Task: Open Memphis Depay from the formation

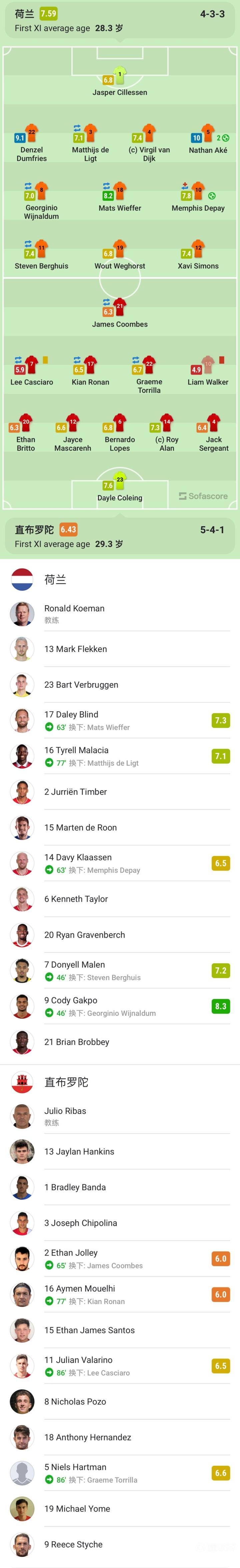Action: [x=198, y=198]
